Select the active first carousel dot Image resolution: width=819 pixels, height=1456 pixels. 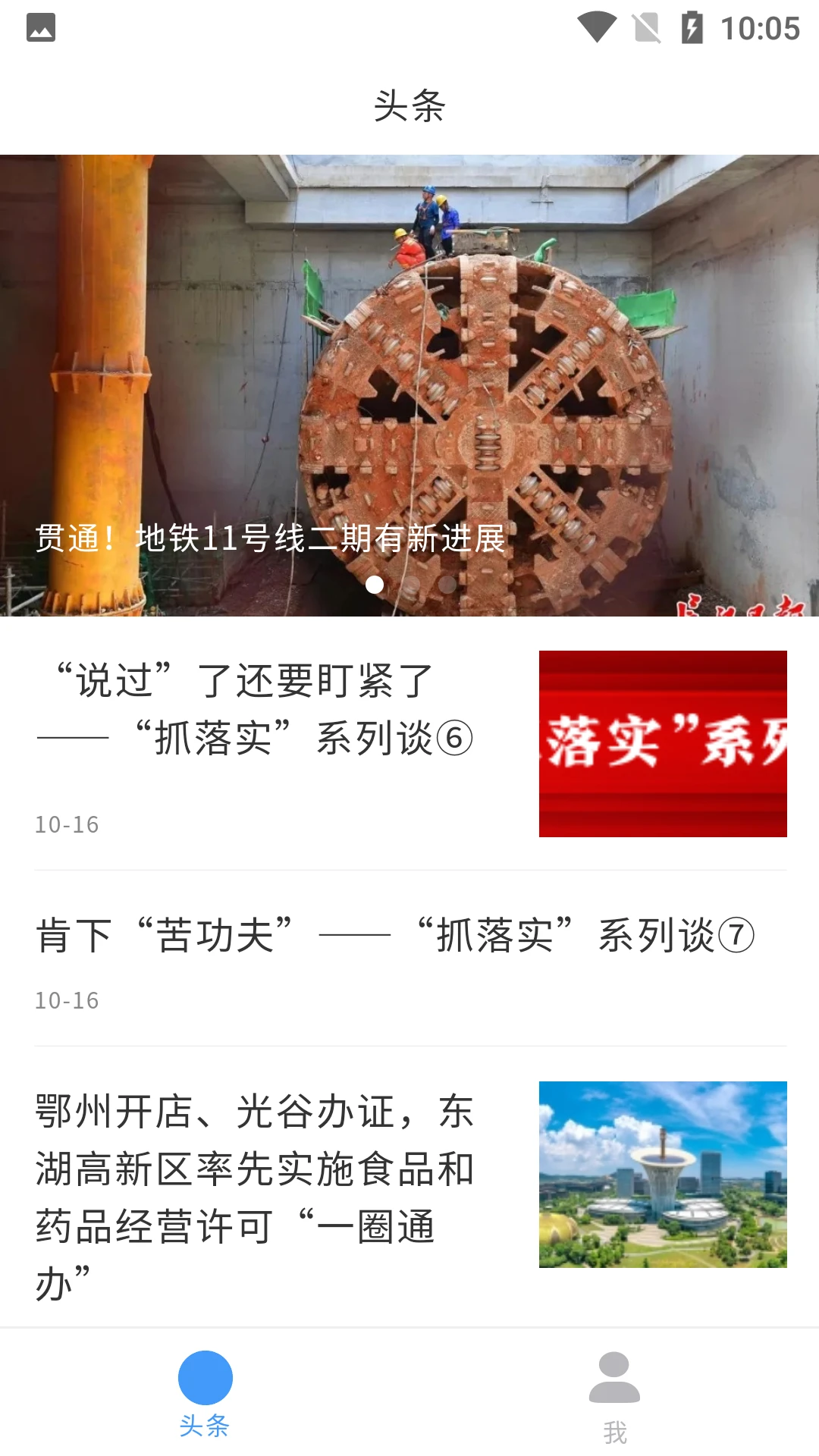(374, 585)
